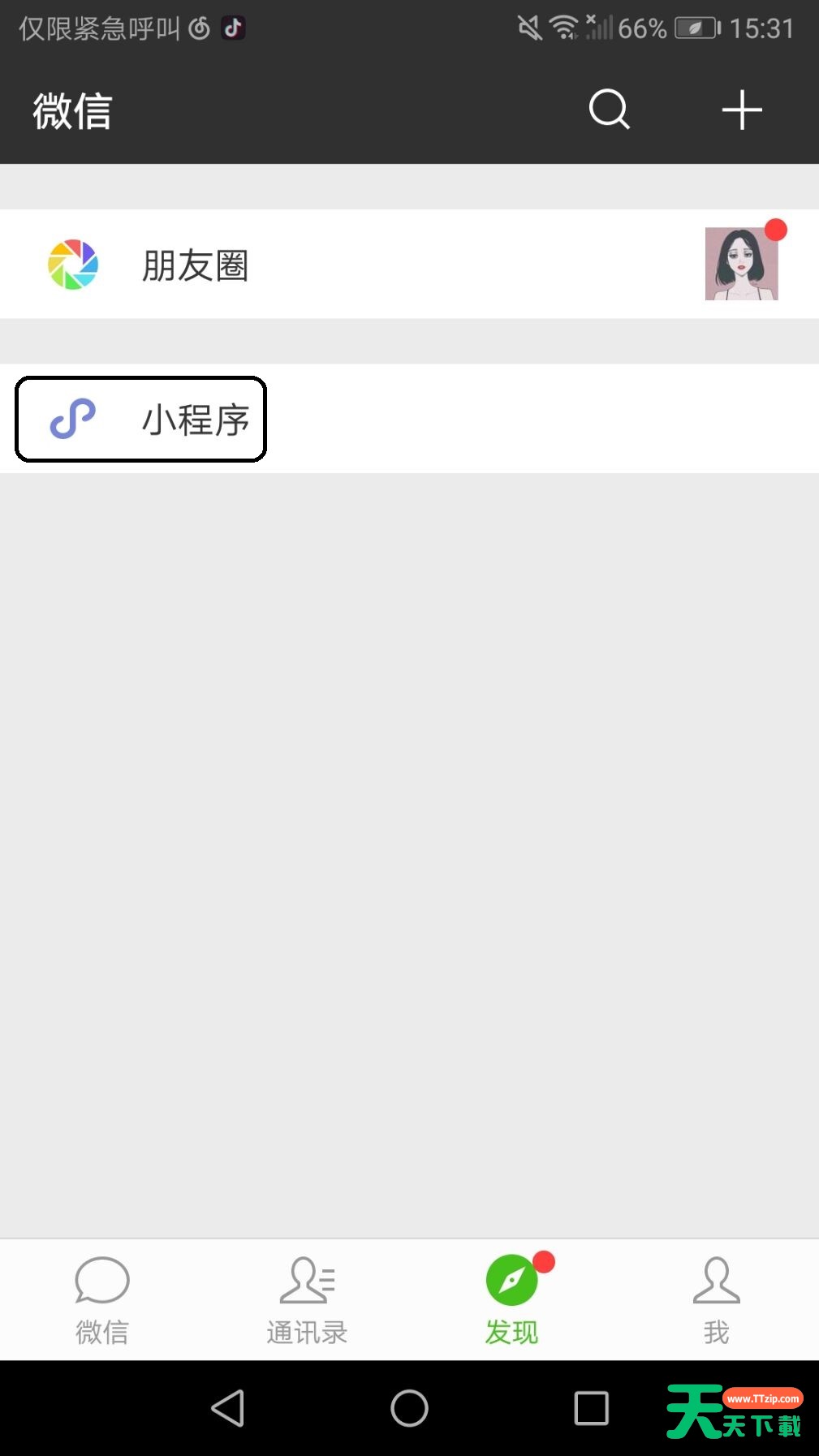819x1456 pixels.
Task: Tap the plus icon in the top bar
Action: coord(742,110)
